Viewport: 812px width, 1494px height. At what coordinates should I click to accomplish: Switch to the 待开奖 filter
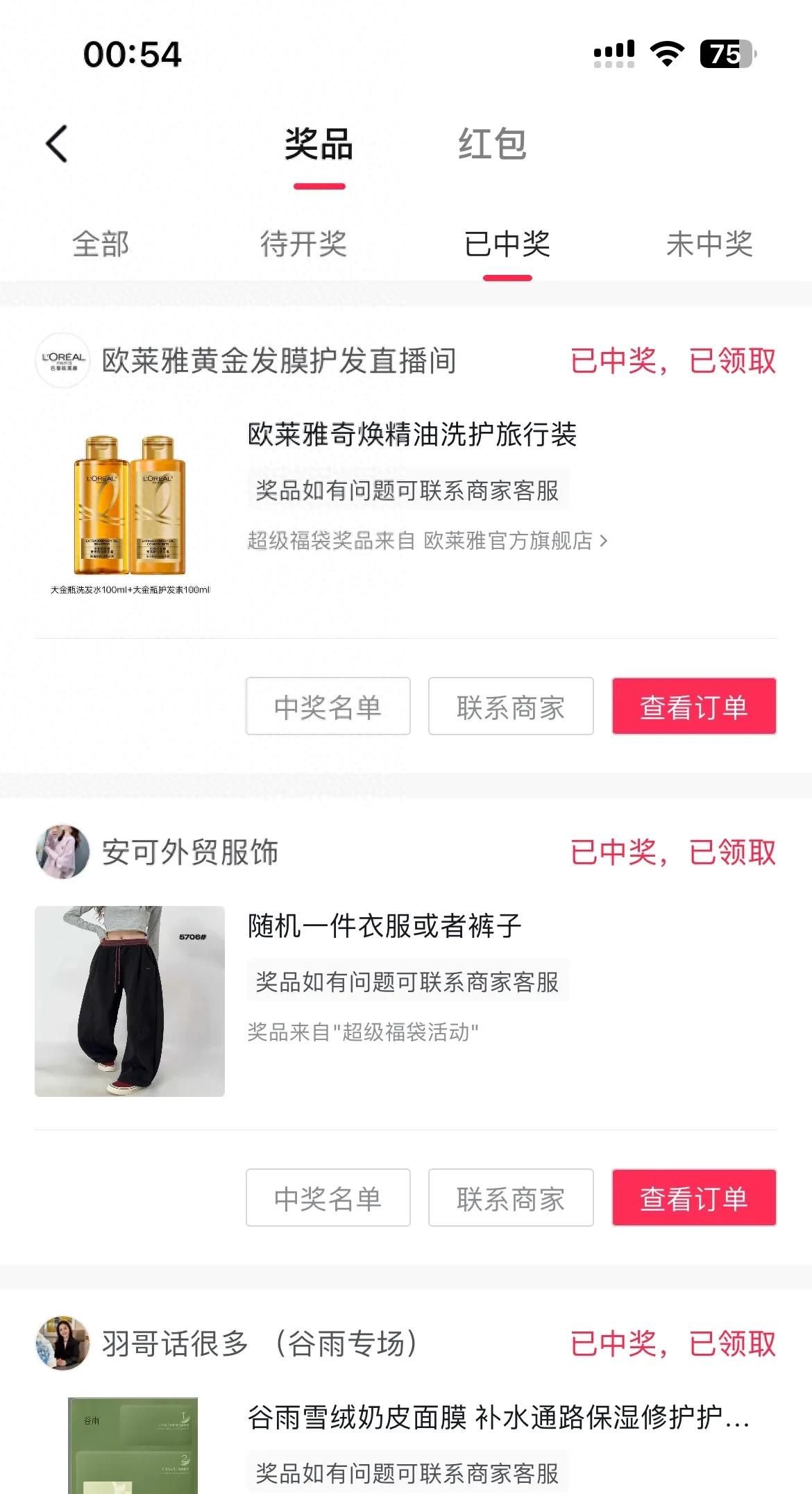coord(303,244)
